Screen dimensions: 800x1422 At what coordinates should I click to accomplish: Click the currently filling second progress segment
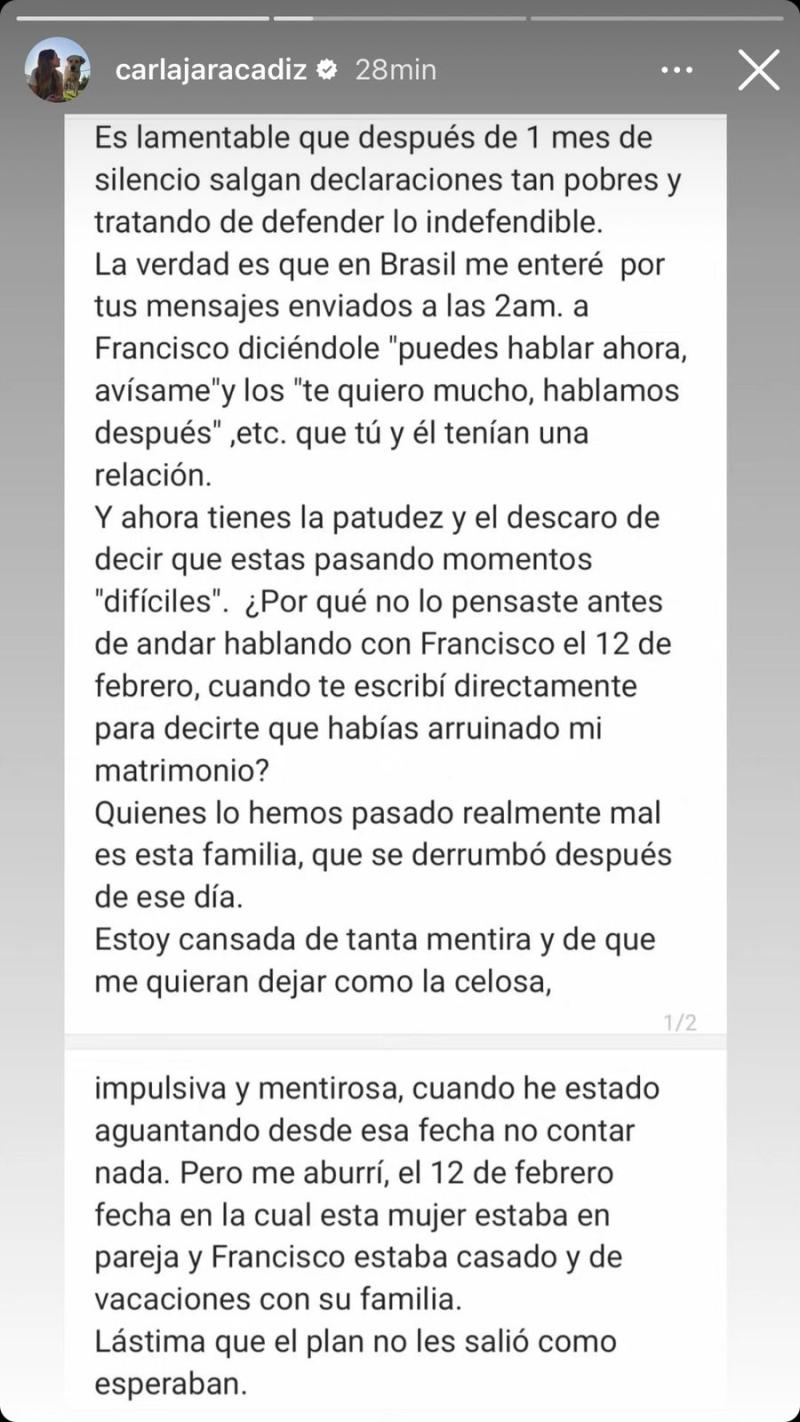pyautogui.click(x=400, y=17)
